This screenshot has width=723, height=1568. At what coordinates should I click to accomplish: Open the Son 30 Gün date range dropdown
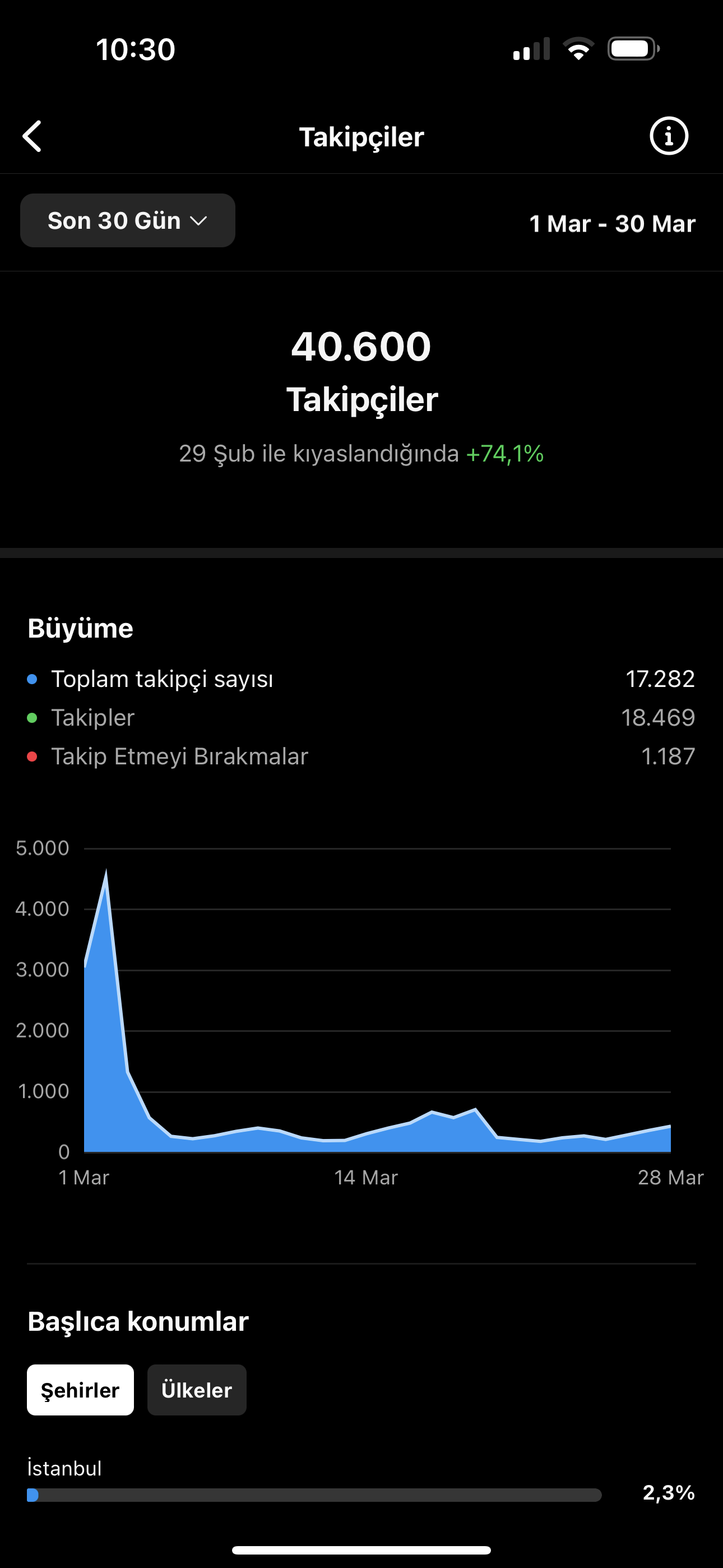coord(128,220)
